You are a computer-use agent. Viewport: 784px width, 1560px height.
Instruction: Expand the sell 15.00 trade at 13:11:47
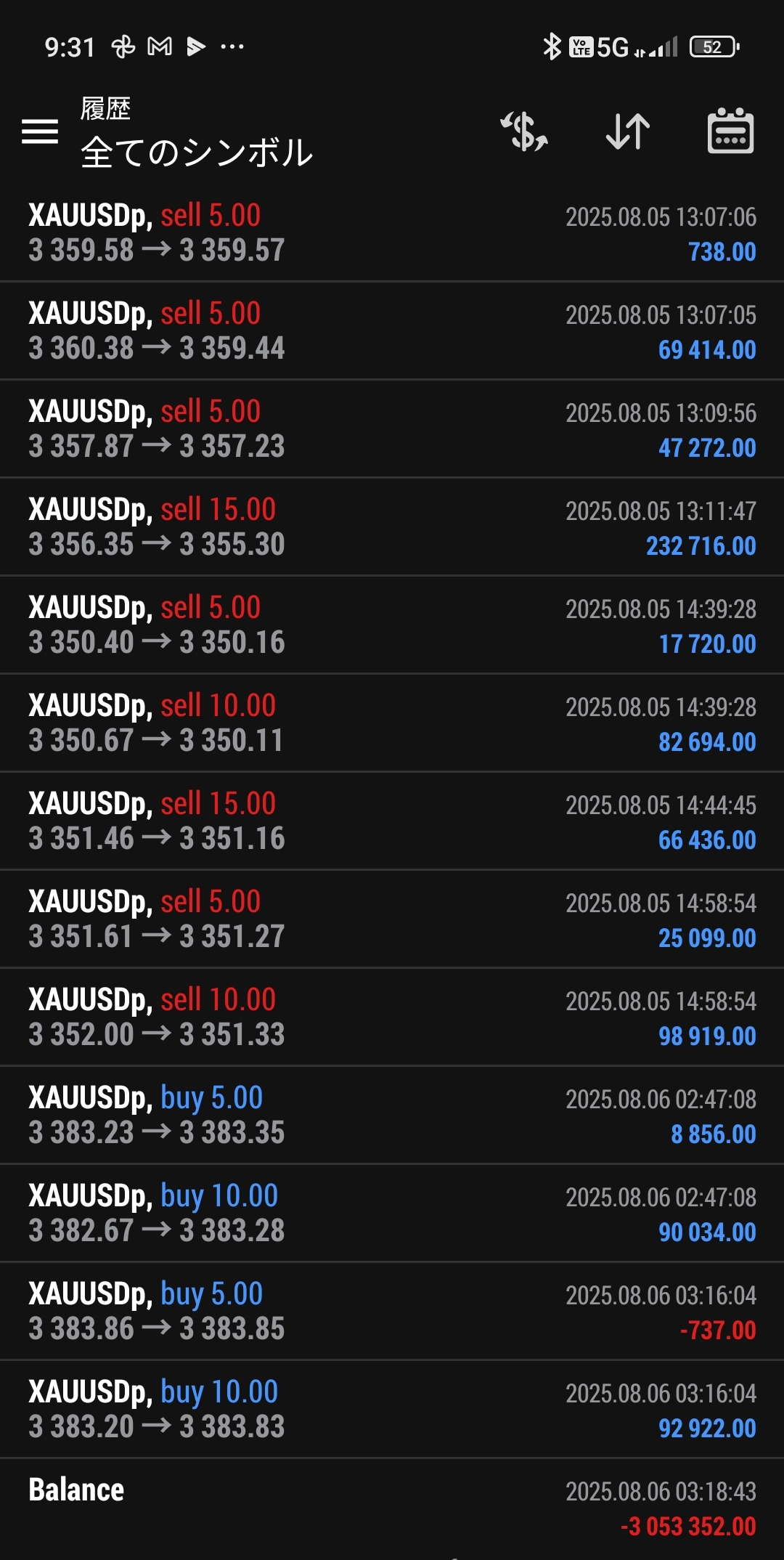[x=392, y=527]
